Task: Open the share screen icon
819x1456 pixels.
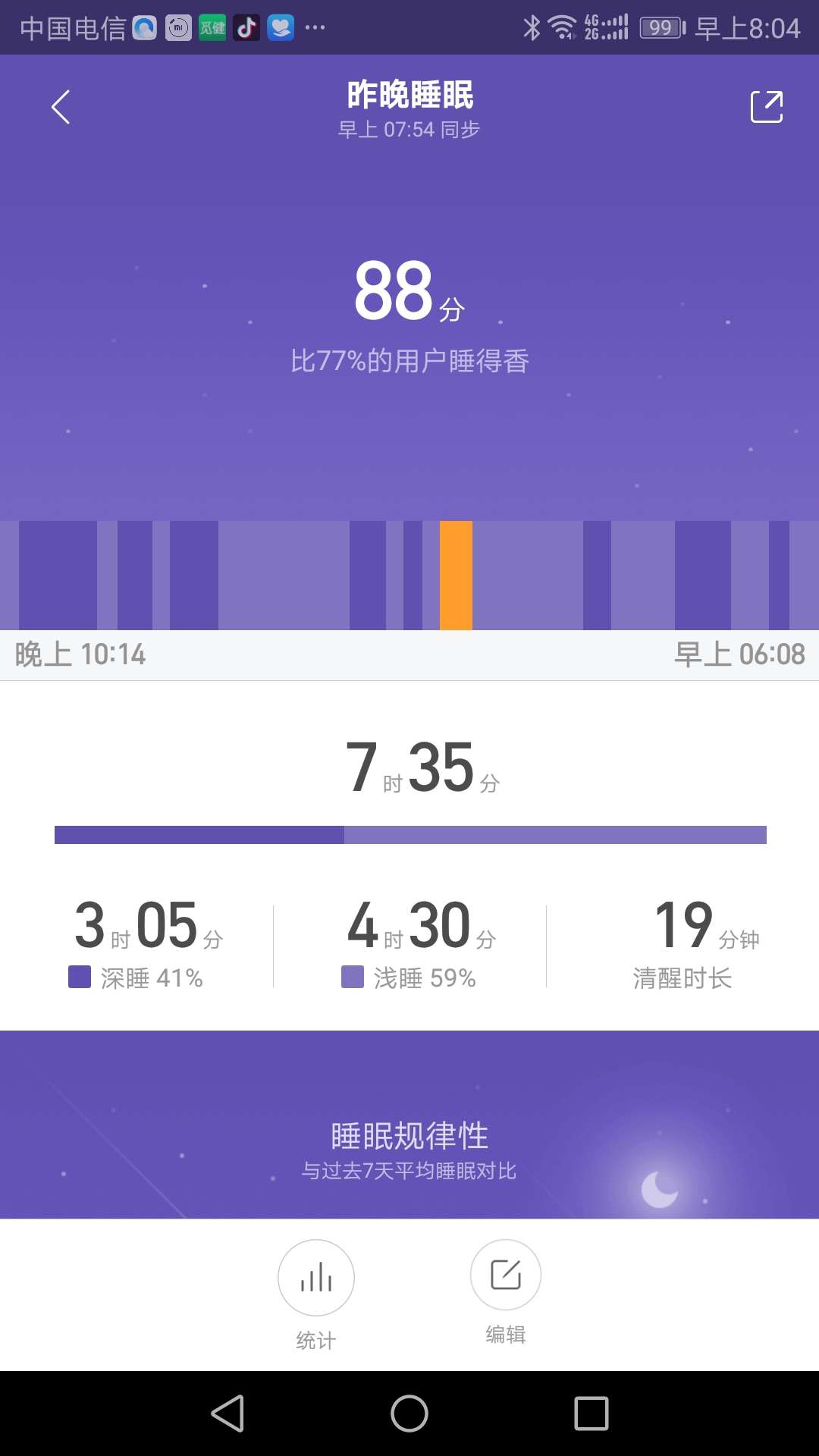Action: pos(767,106)
